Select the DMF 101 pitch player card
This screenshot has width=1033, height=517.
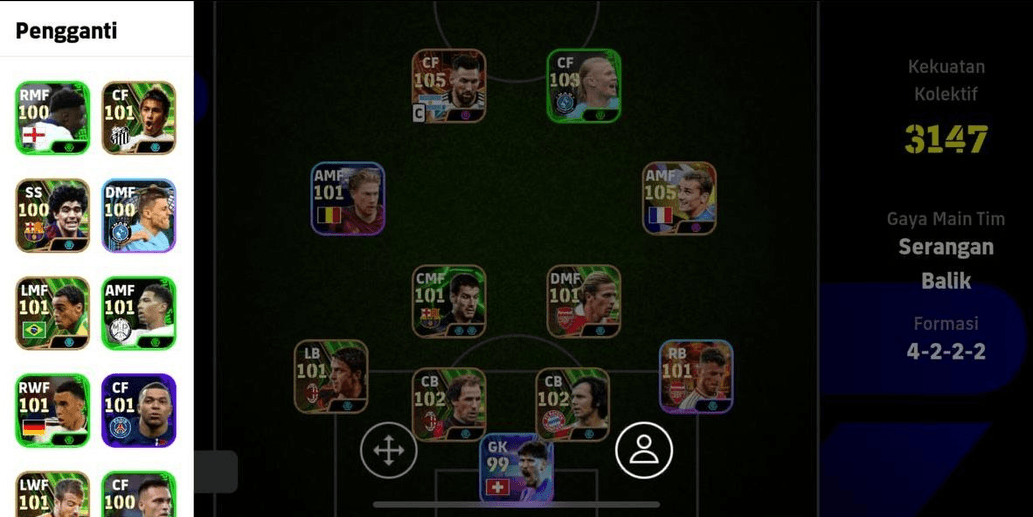(584, 301)
